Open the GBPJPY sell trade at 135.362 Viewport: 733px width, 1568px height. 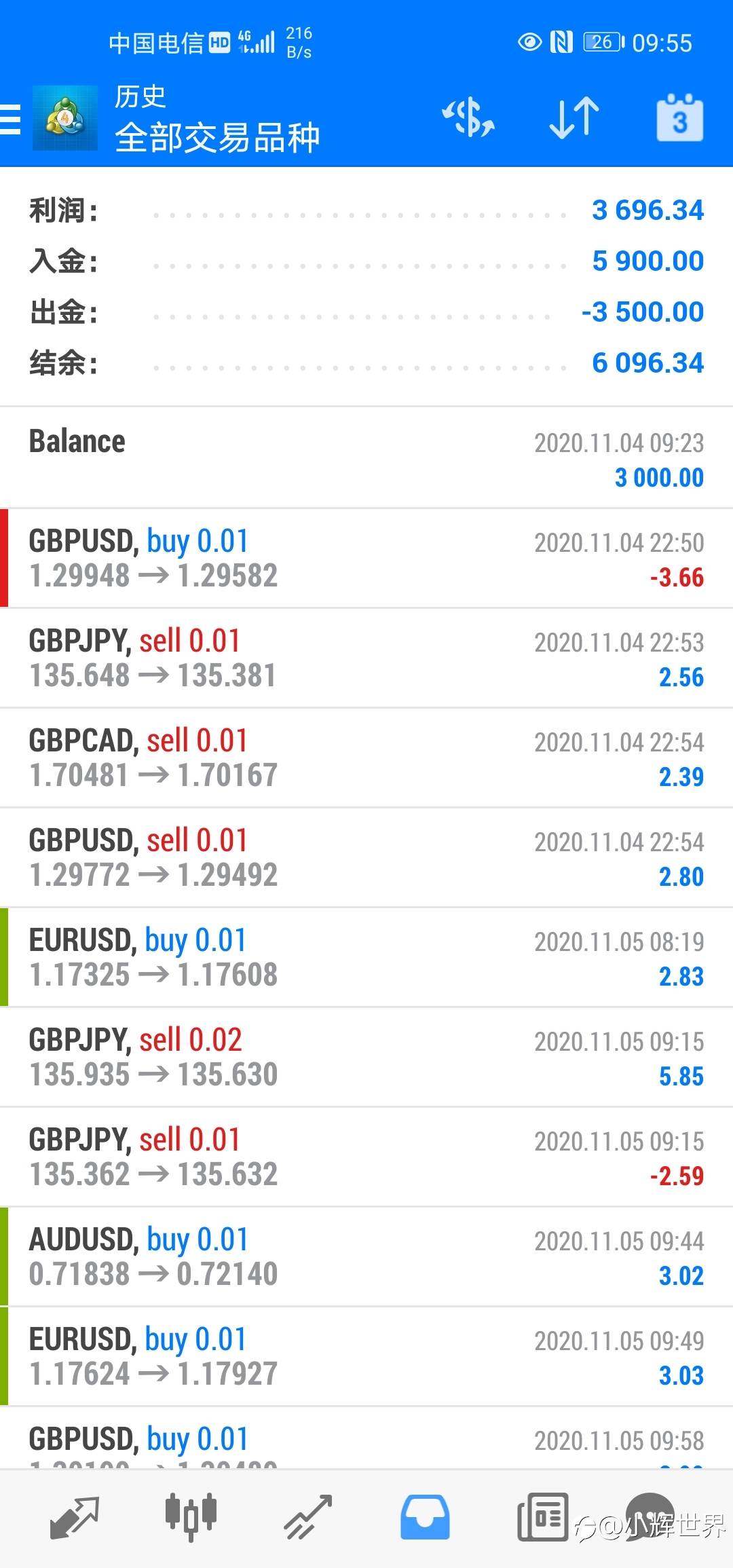366,1157
